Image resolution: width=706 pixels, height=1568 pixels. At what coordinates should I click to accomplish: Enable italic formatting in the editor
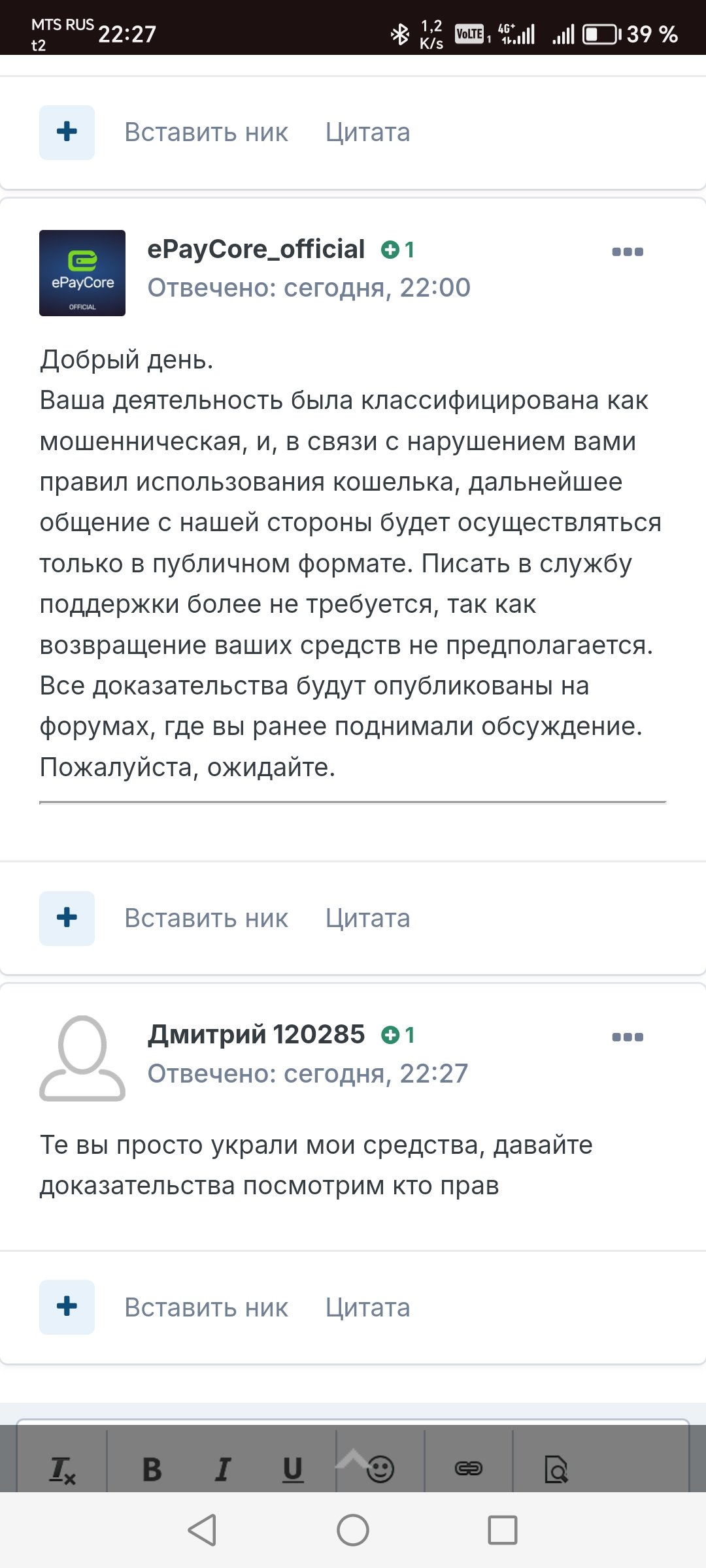(223, 1469)
